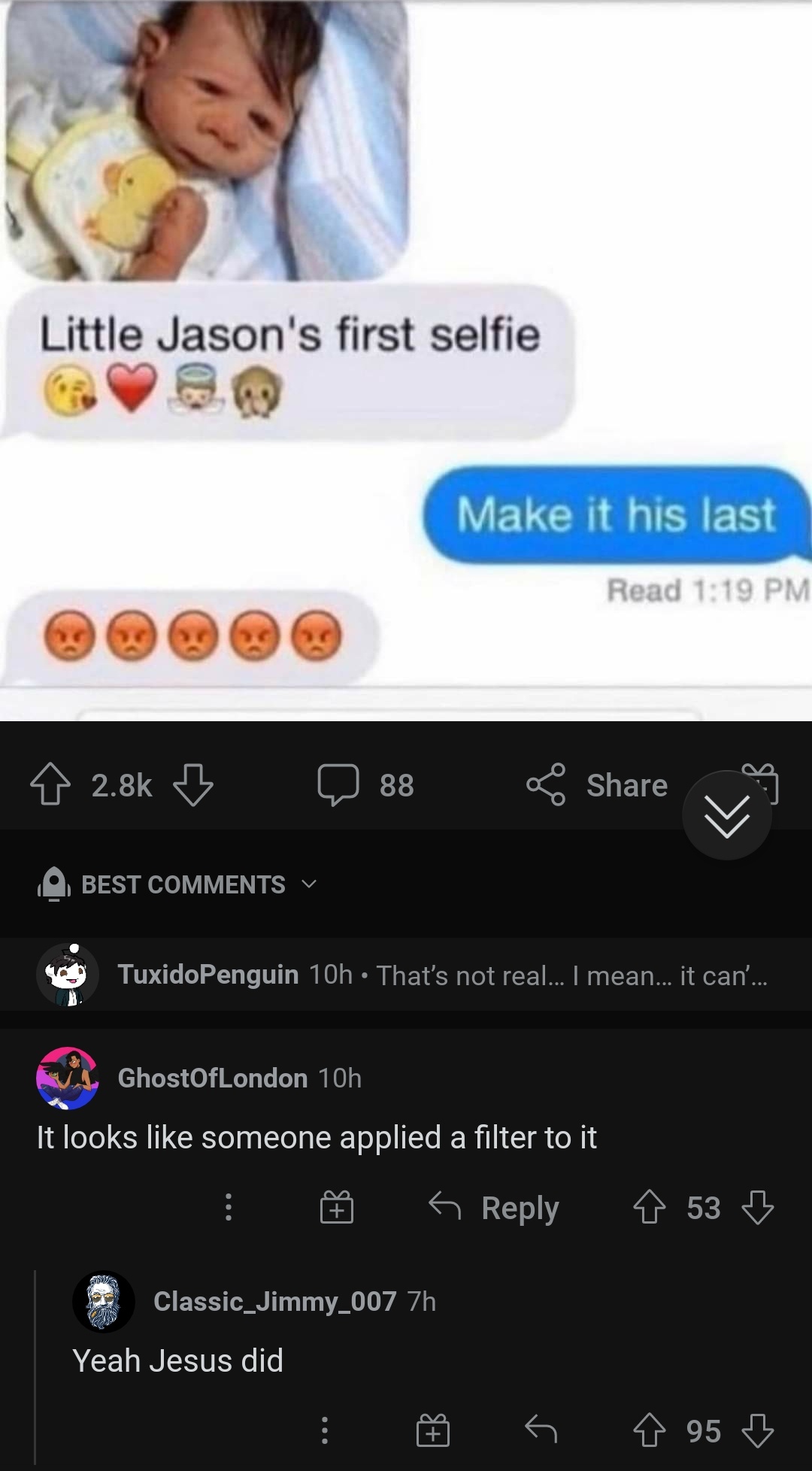Screen dimensions: 812x1471
Task: Share this post
Action: tap(598, 784)
